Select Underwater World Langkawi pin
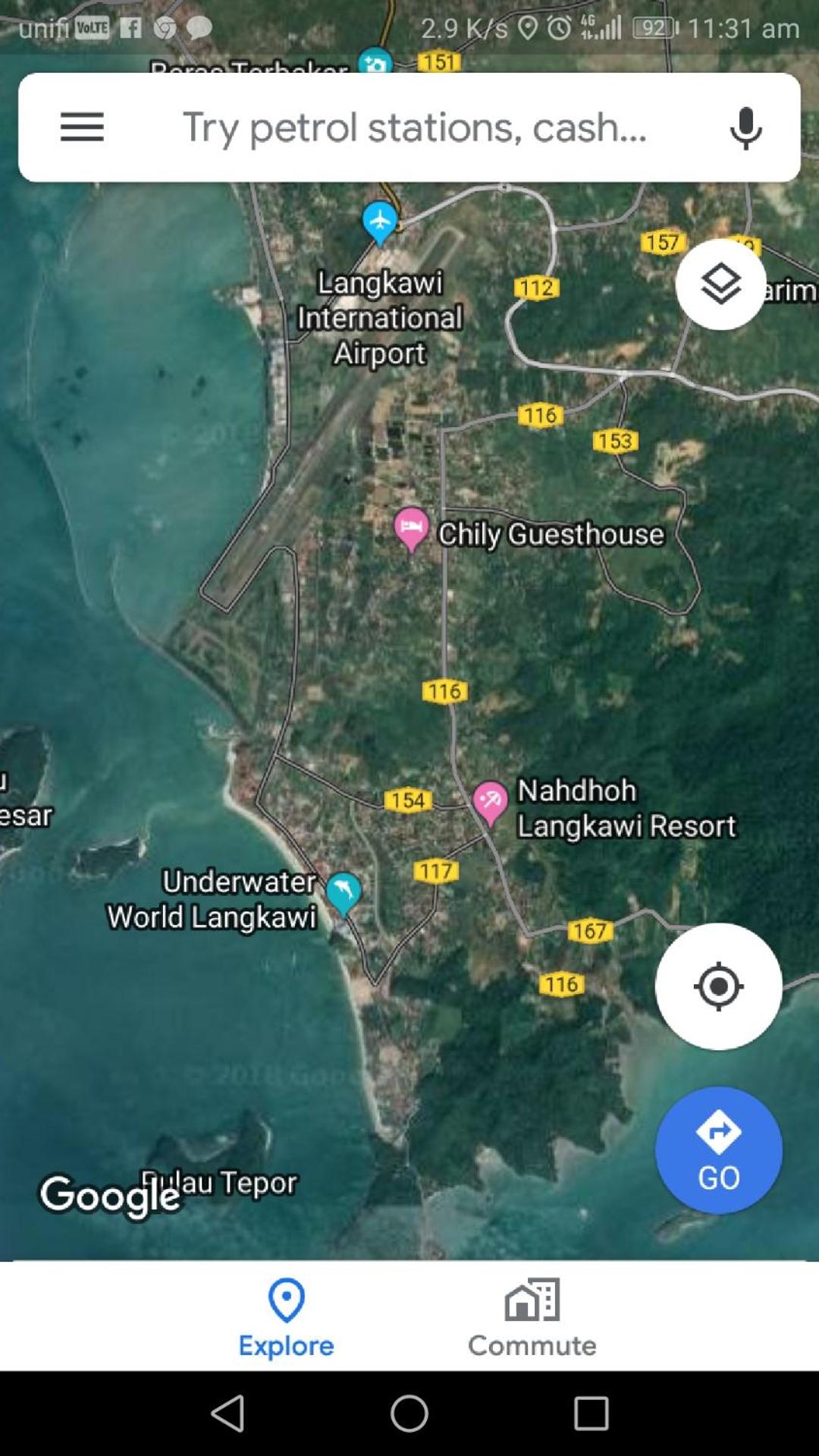 [x=344, y=894]
